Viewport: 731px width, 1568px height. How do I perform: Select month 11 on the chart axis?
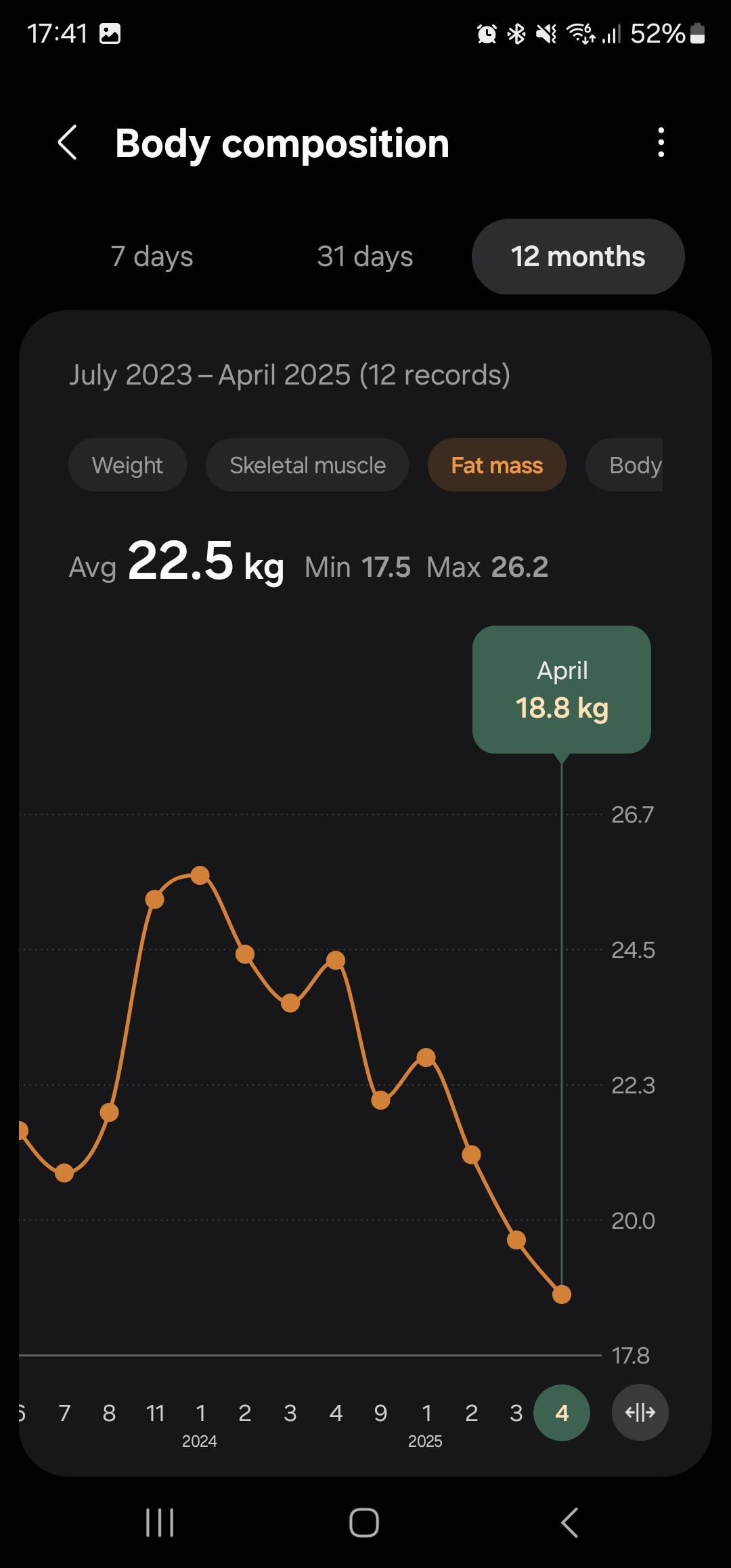coord(155,1413)
